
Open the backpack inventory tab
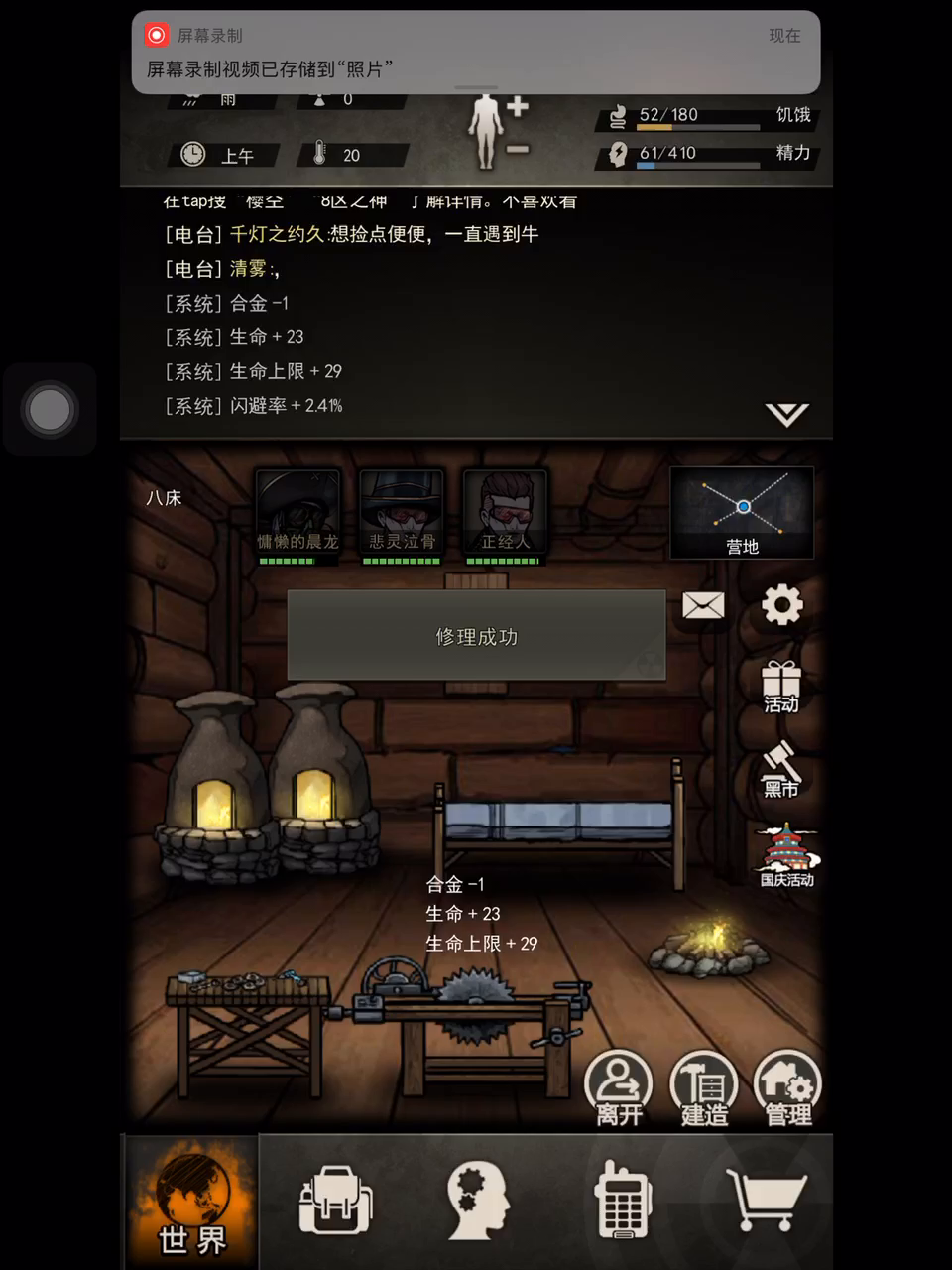[x=335, y=1203]
